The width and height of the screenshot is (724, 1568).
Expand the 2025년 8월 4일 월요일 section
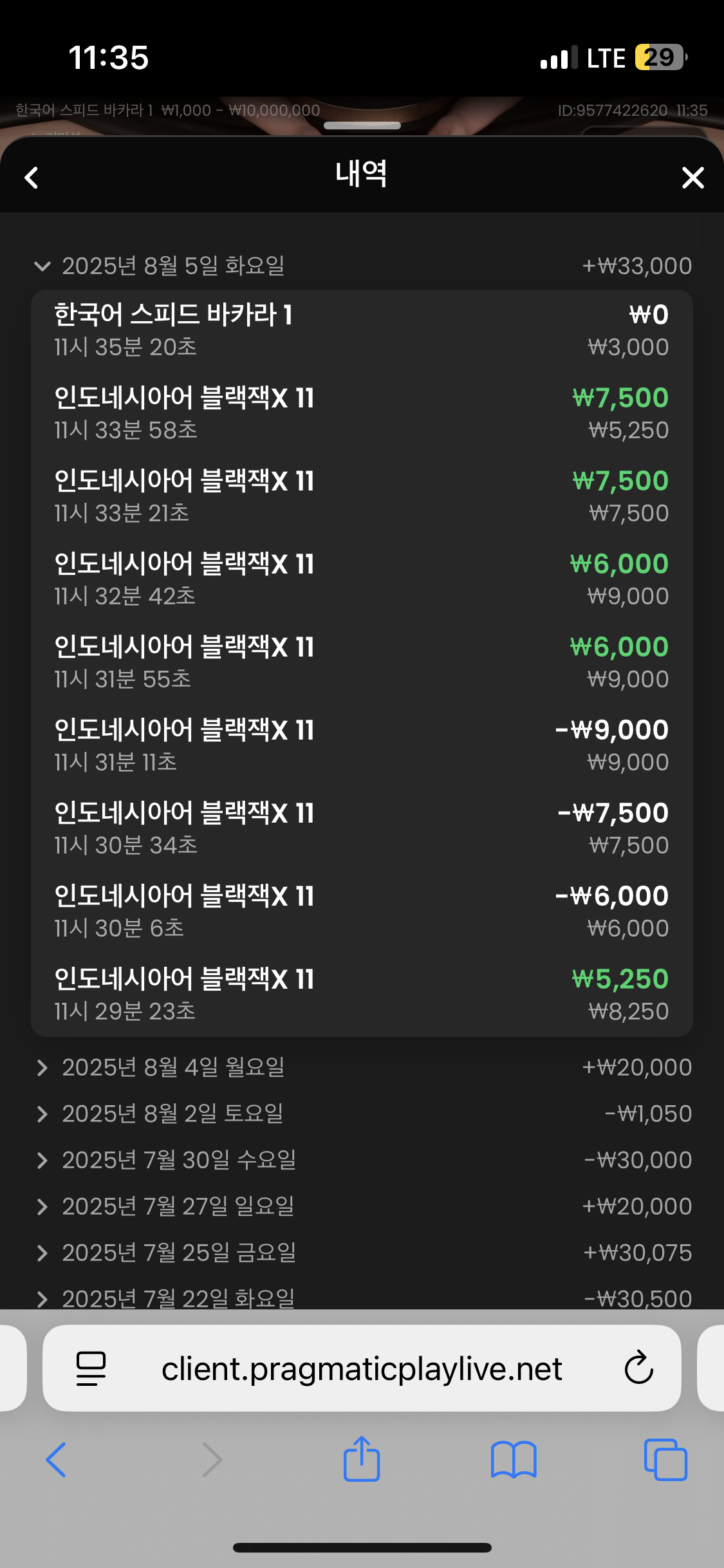[362, 1067]
